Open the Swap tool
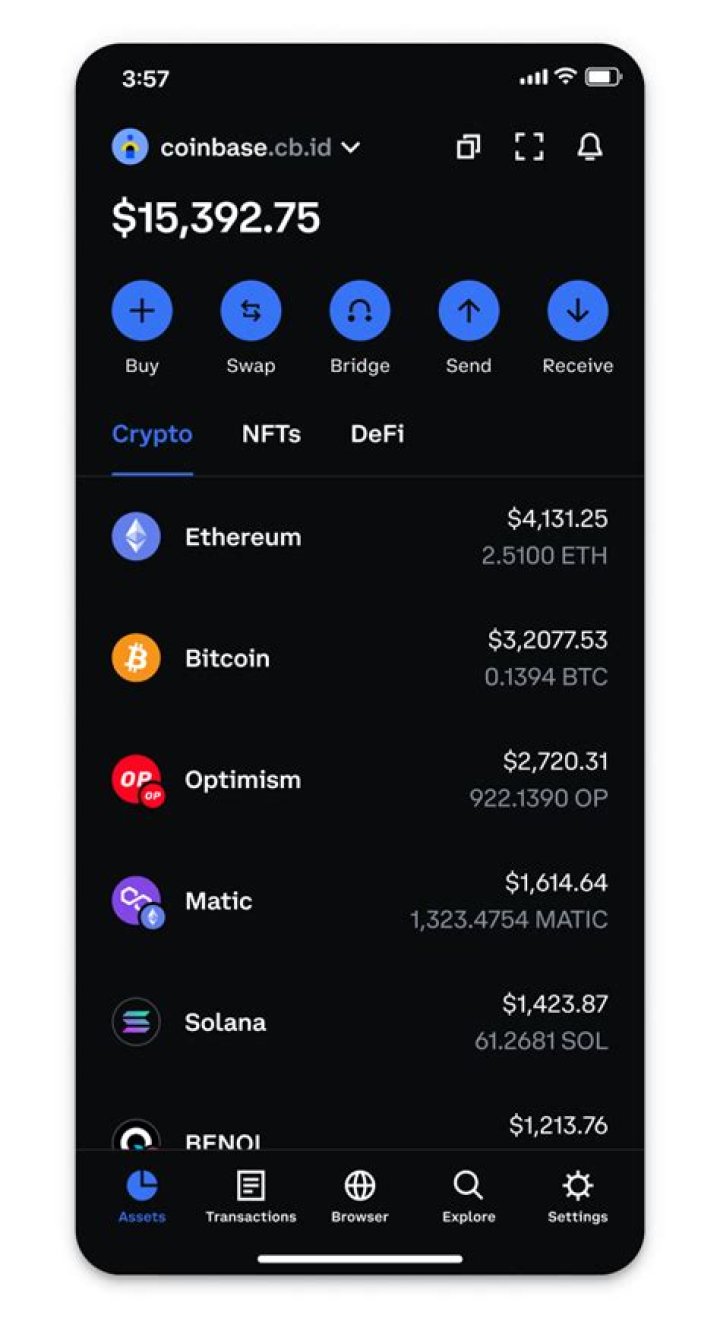 (251, 310)
